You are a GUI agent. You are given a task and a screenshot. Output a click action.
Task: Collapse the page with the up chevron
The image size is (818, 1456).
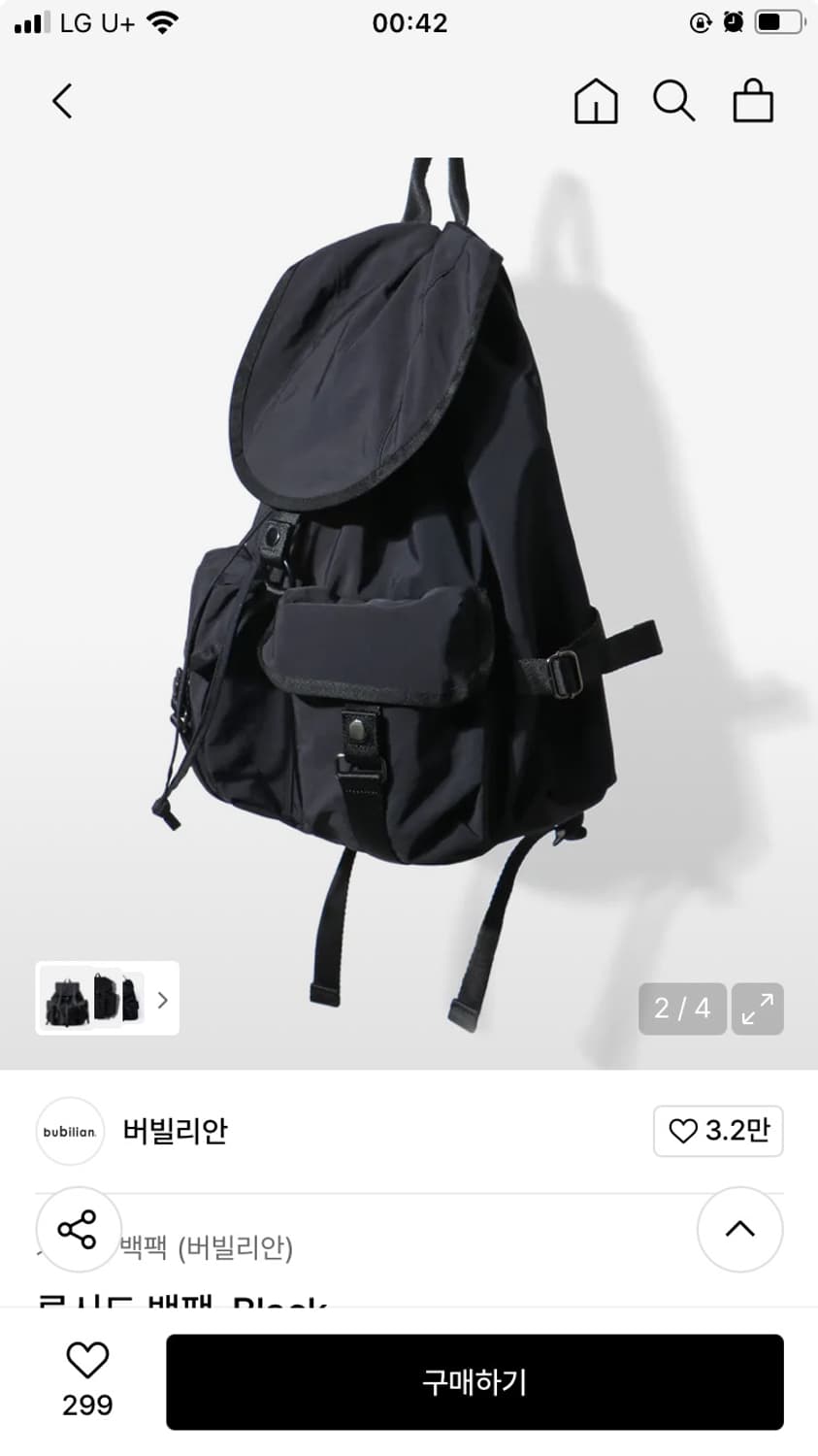point(739,1229)
